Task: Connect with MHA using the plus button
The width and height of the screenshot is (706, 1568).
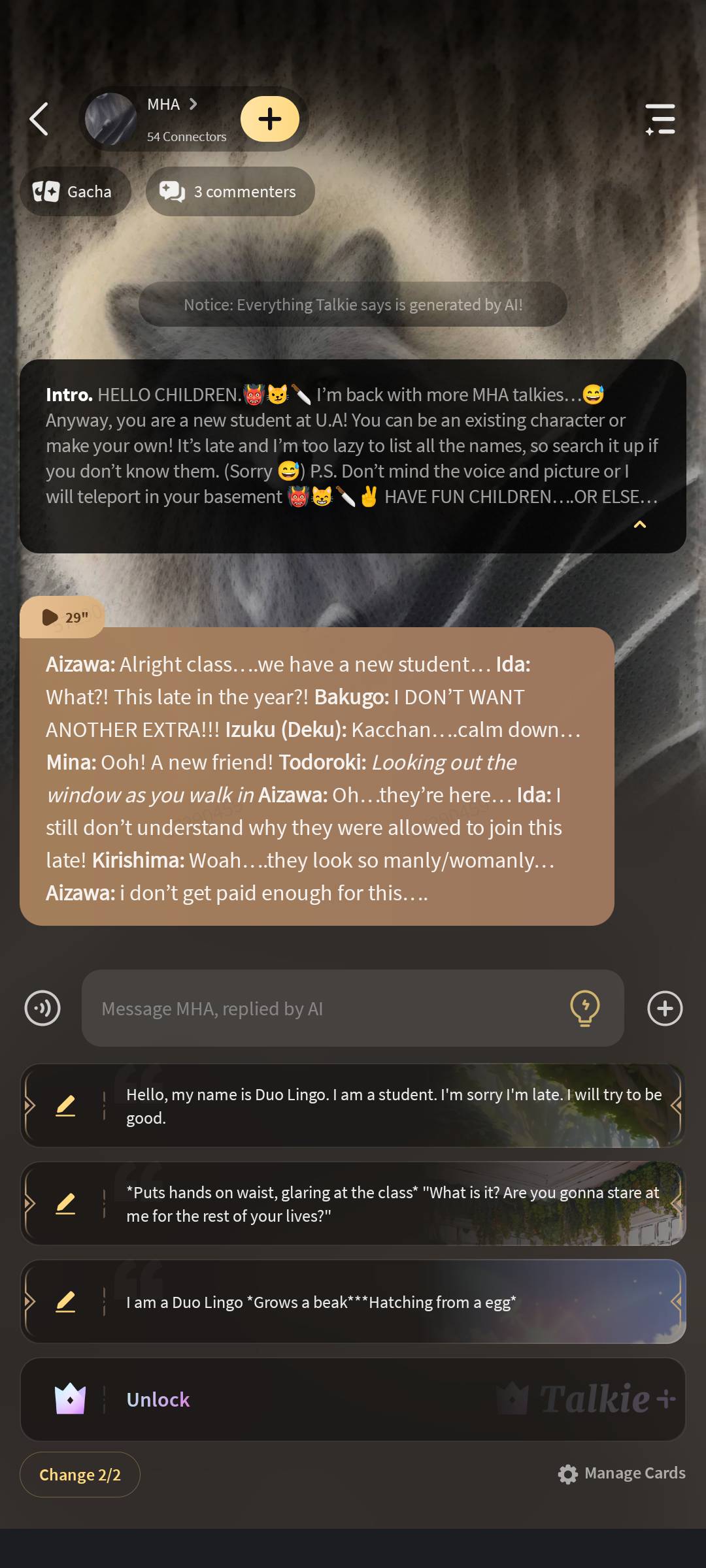Action: [270, 119]
